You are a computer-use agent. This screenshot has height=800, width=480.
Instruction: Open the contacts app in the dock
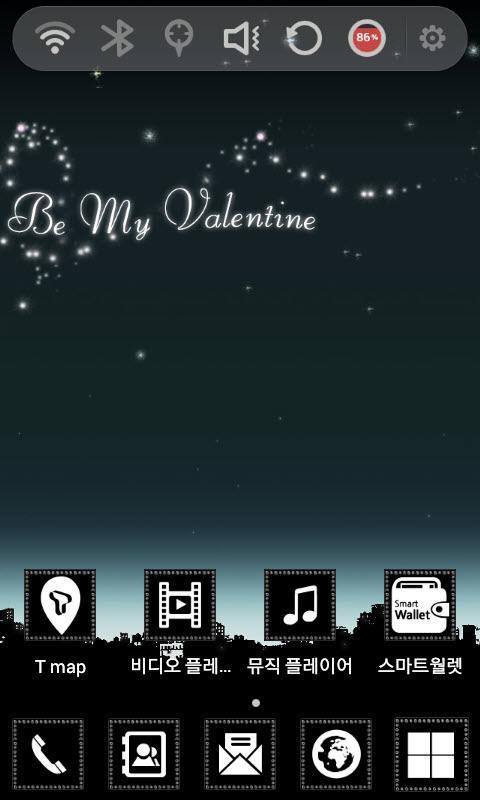pyautogui.click(x=144, y=755)
